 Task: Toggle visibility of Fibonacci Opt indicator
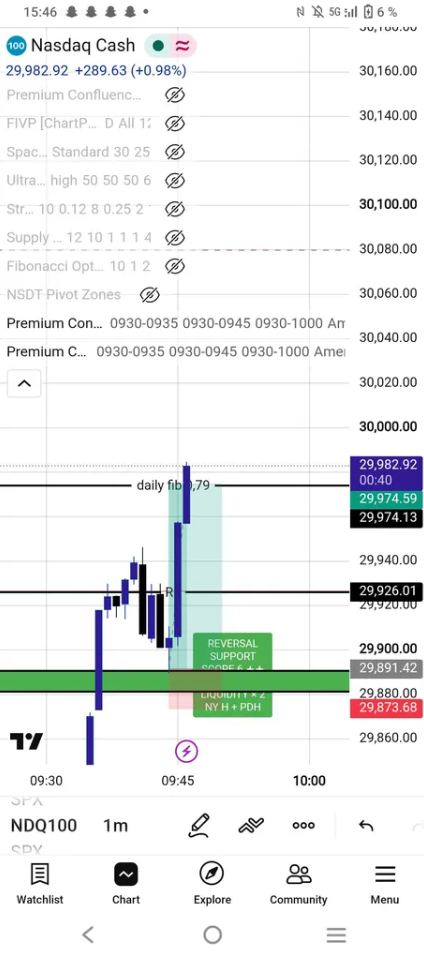[175, 266]
